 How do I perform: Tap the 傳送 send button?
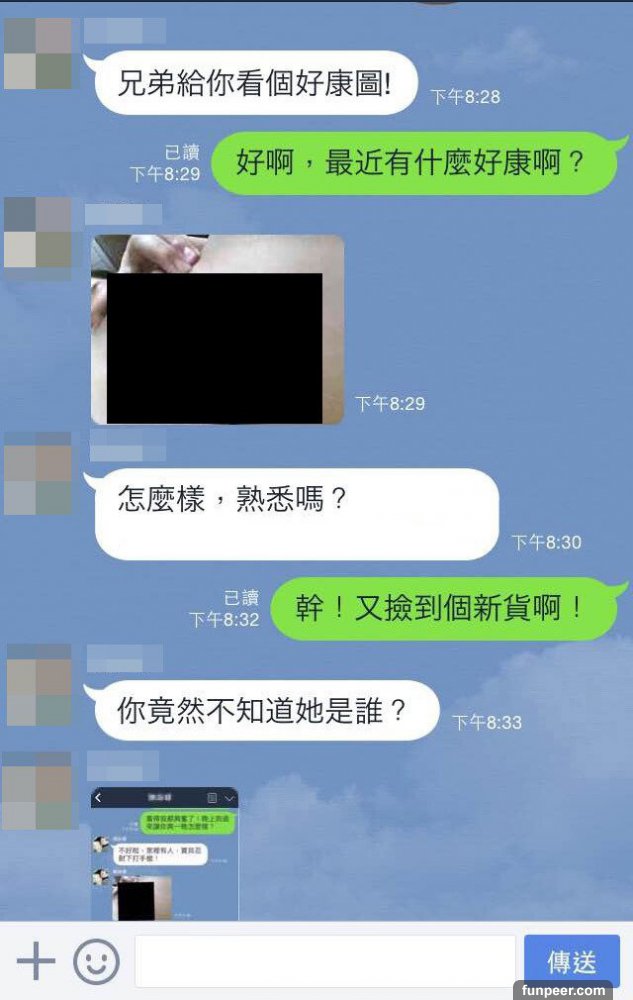(x=571, y=961)
